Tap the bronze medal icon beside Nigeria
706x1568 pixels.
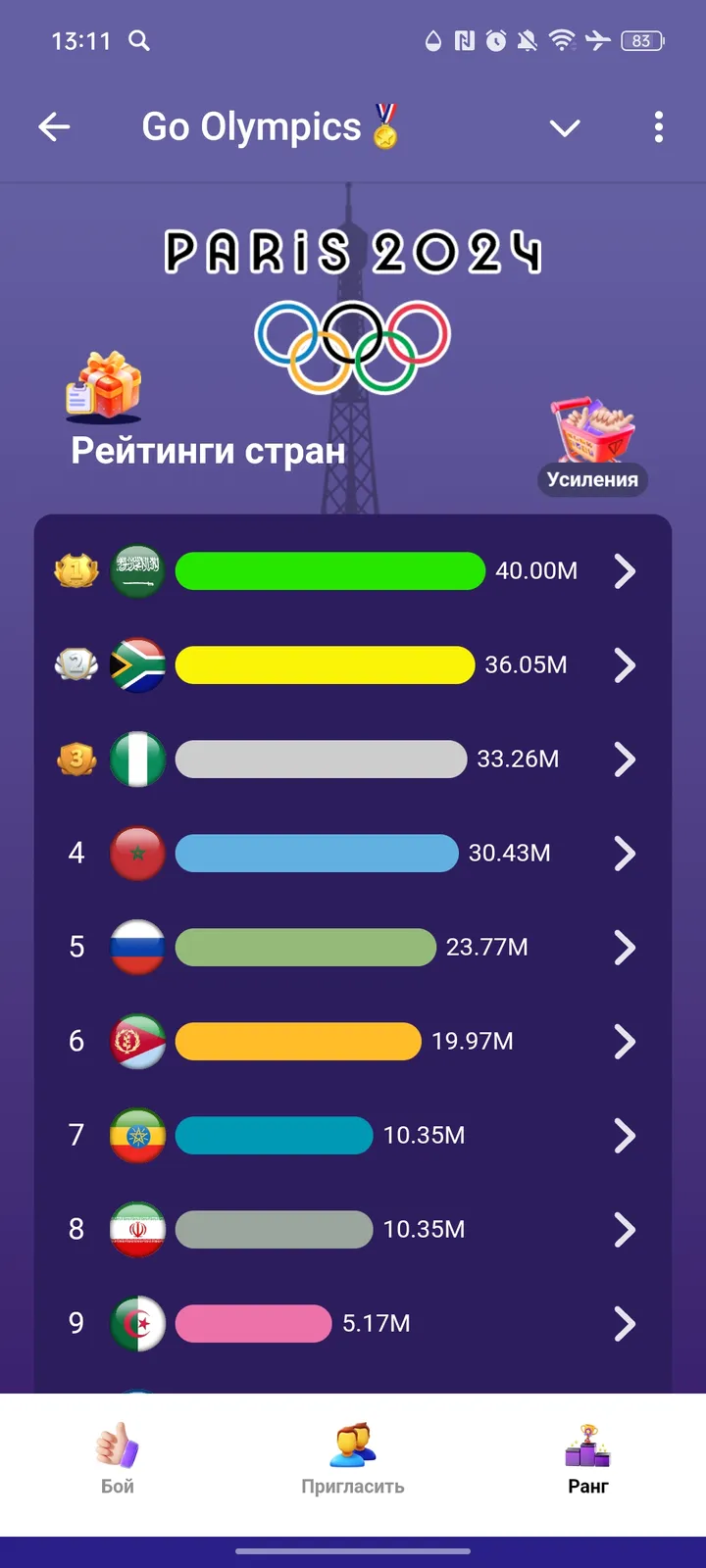coord(76,759)
